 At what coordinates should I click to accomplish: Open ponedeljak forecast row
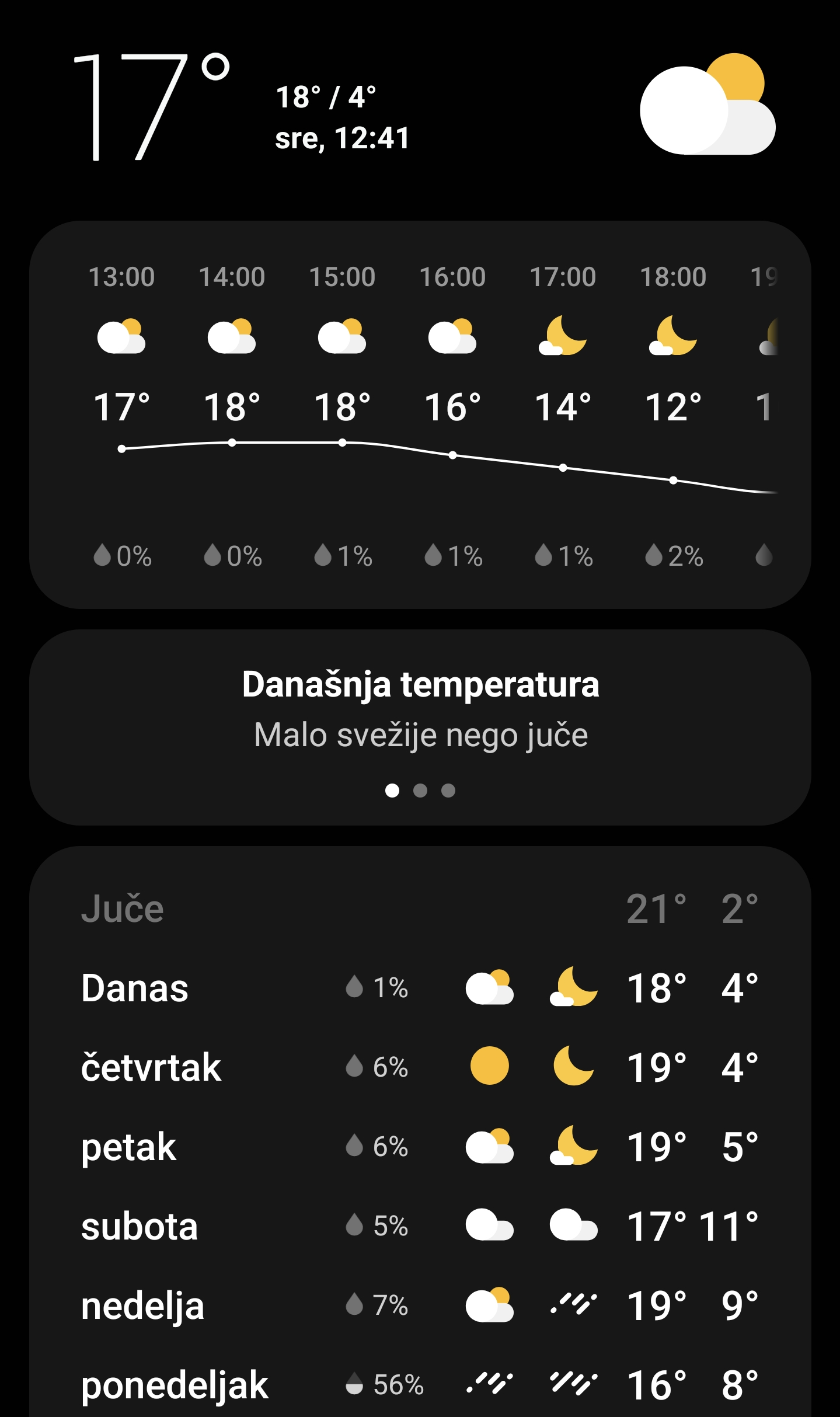pyautogui.click(x=420, y=1385)
